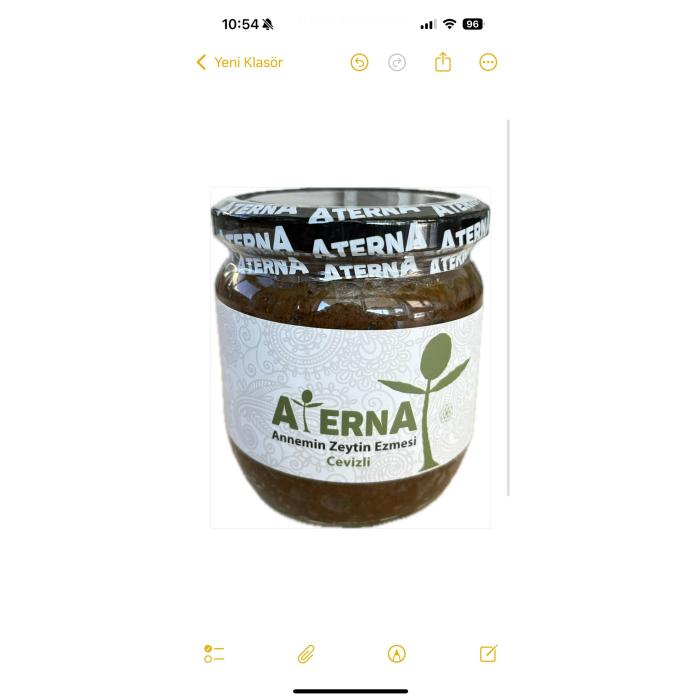Open the more options menu
The width and height of the screenshot is (700, 700).
click(488, 62)
